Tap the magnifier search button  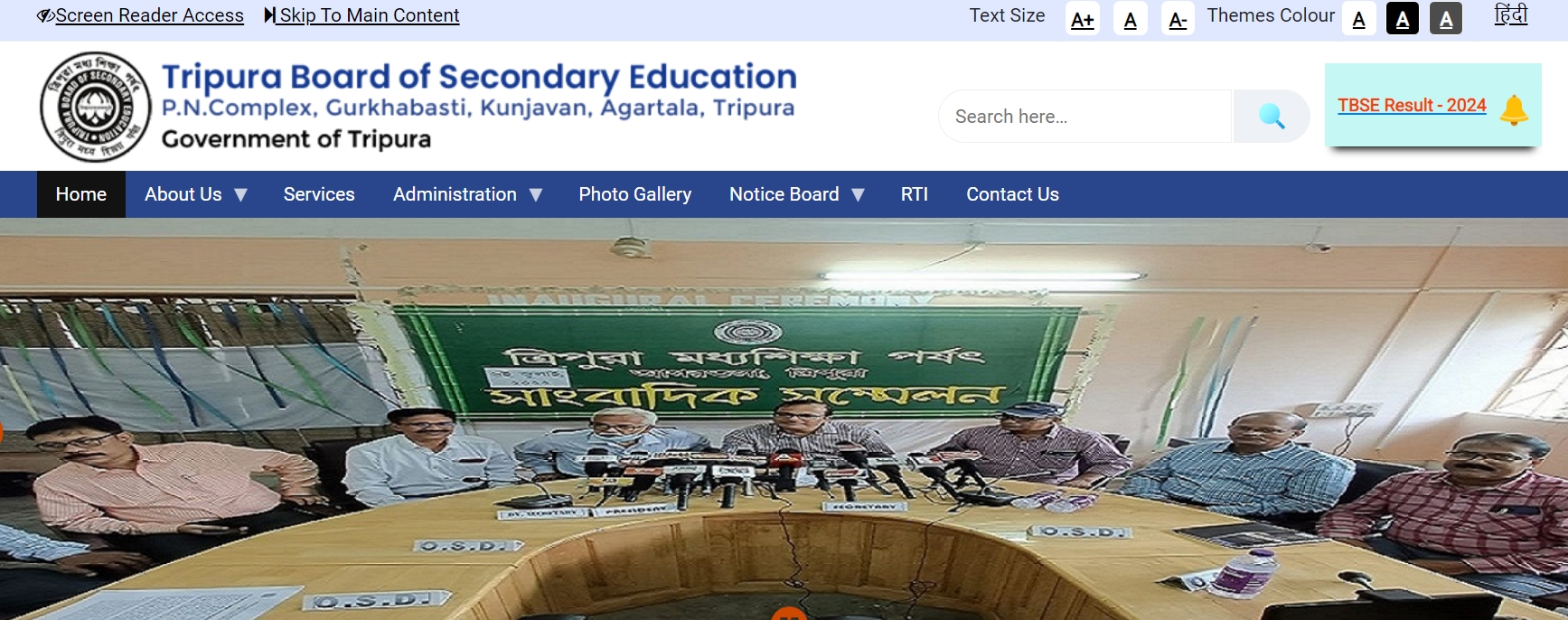1271,117
